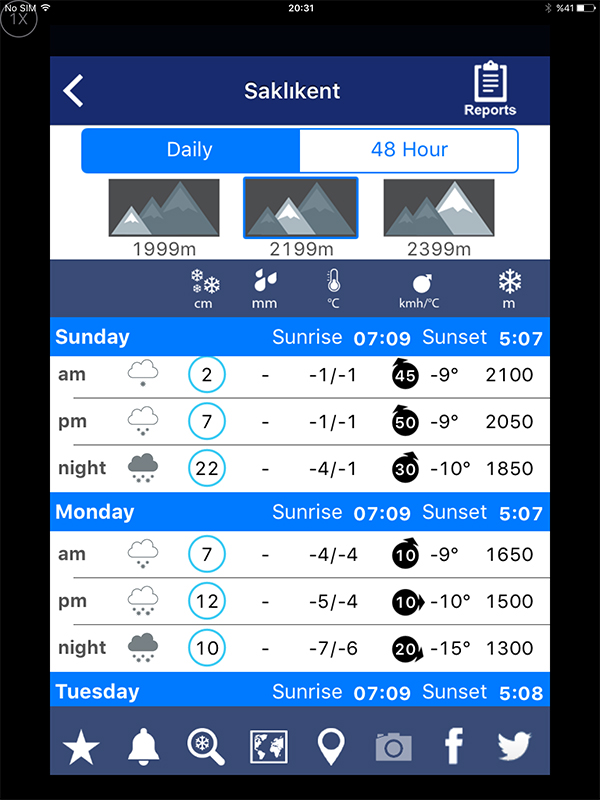Go back from Saklıkent forecast

[x=73, y=91]
